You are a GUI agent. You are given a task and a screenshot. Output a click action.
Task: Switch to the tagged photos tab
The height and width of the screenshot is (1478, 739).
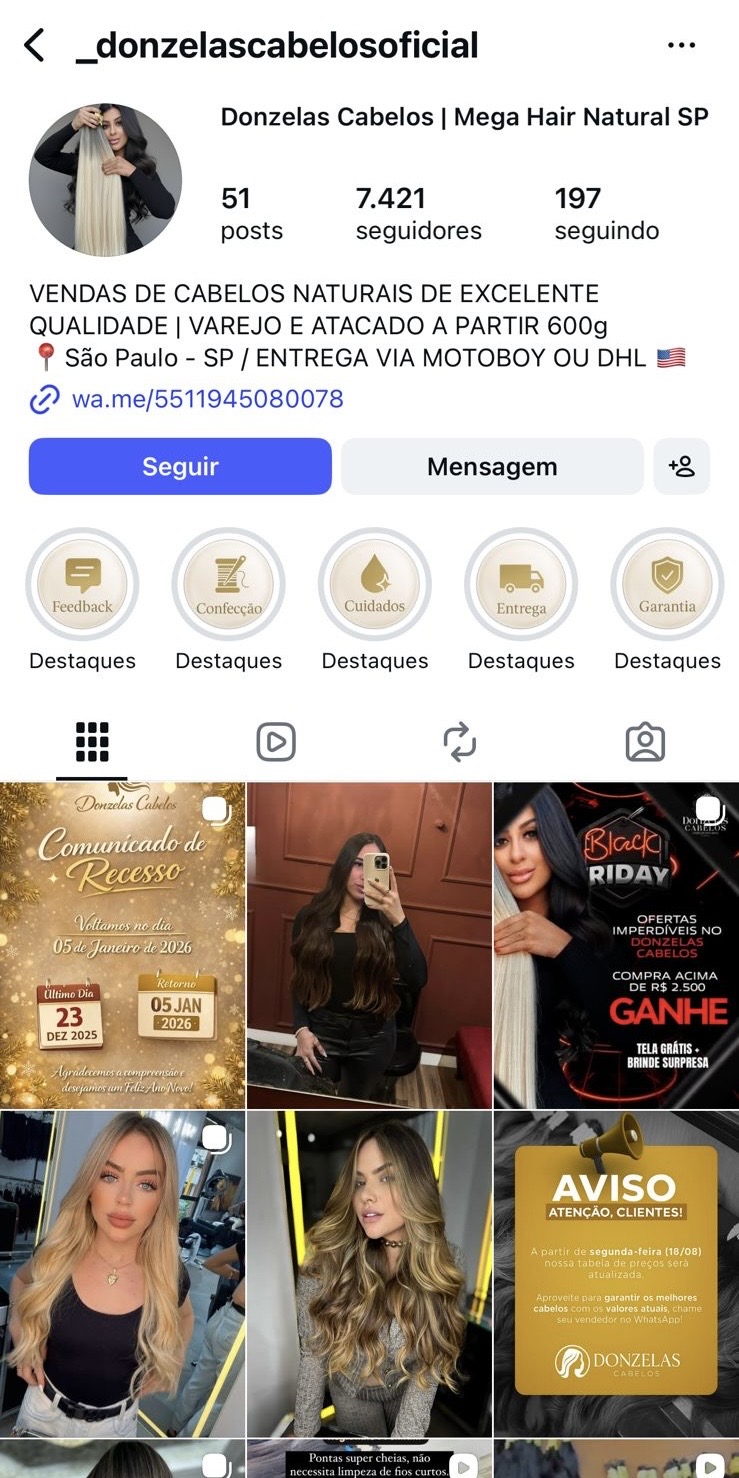[x=645, y=742]
